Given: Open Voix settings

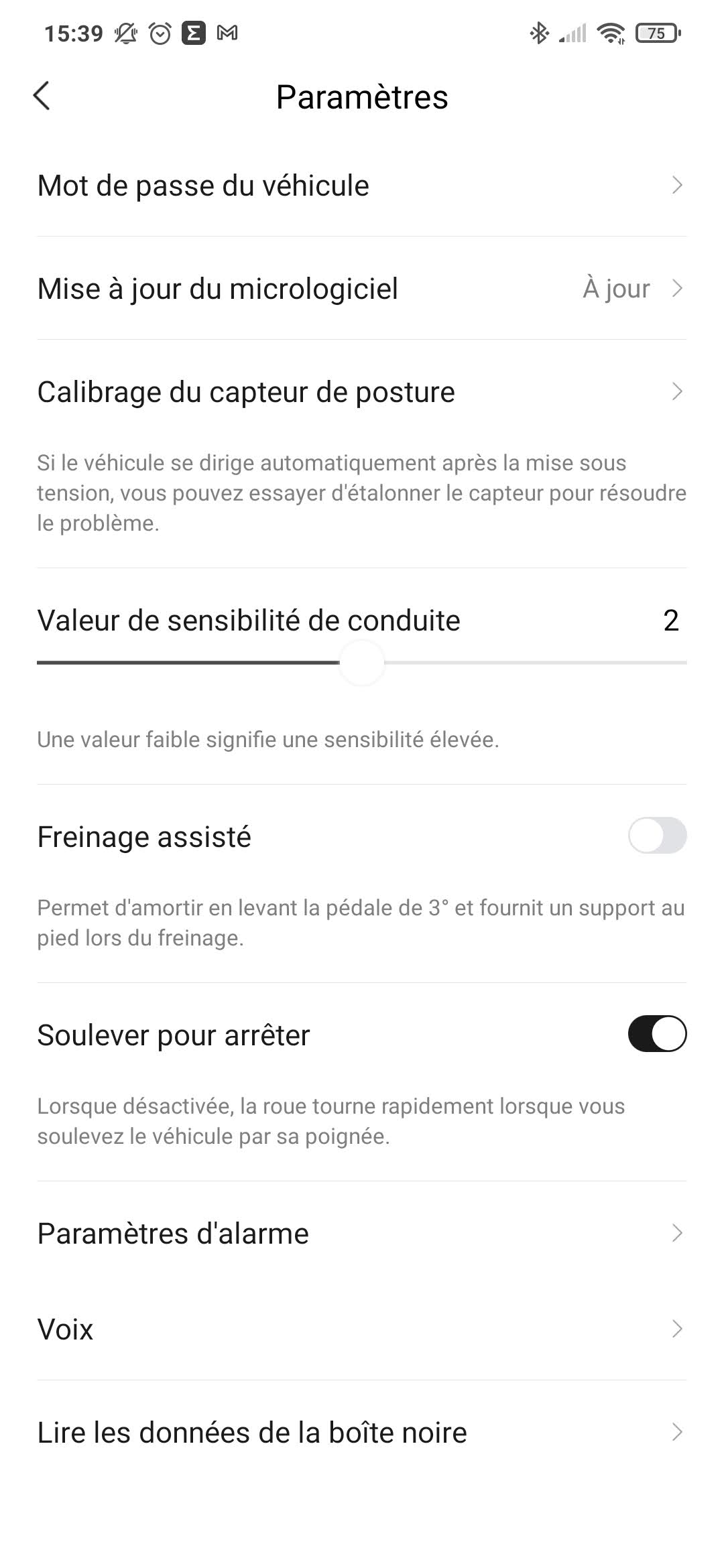Looking at the screenshot, I should (362, 1329).
